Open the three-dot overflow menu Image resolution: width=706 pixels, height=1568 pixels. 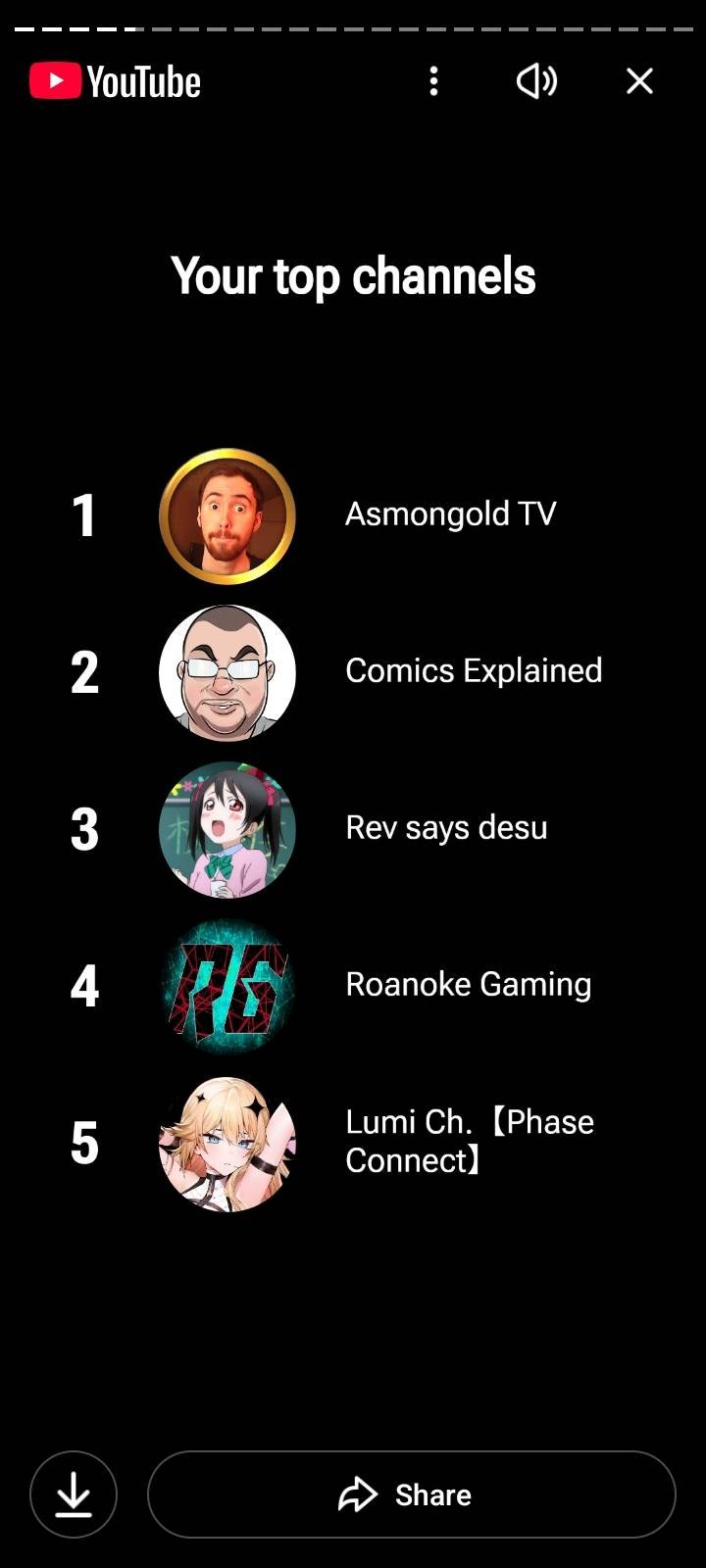pos(433,81)
